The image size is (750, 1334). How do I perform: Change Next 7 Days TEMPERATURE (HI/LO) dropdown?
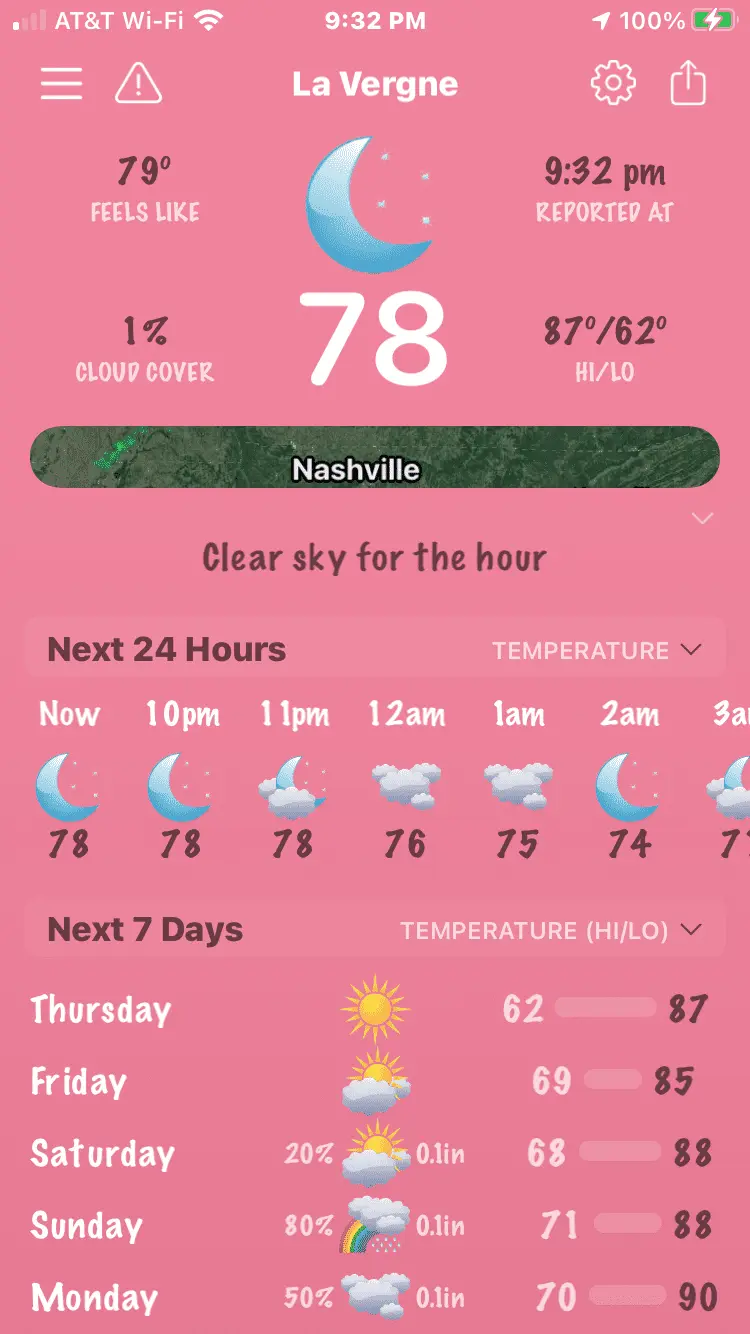coord(550,931)
